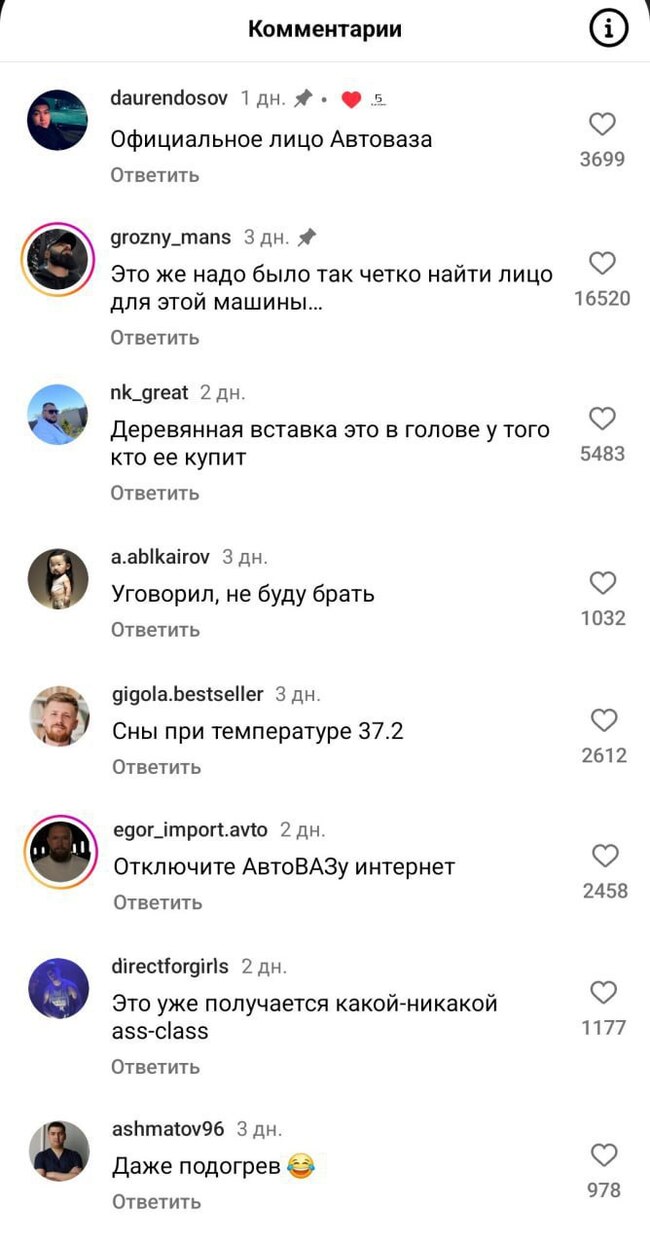Open nk_great's profile via username
Screen dimensions: 650x1246
click(149, 393)
